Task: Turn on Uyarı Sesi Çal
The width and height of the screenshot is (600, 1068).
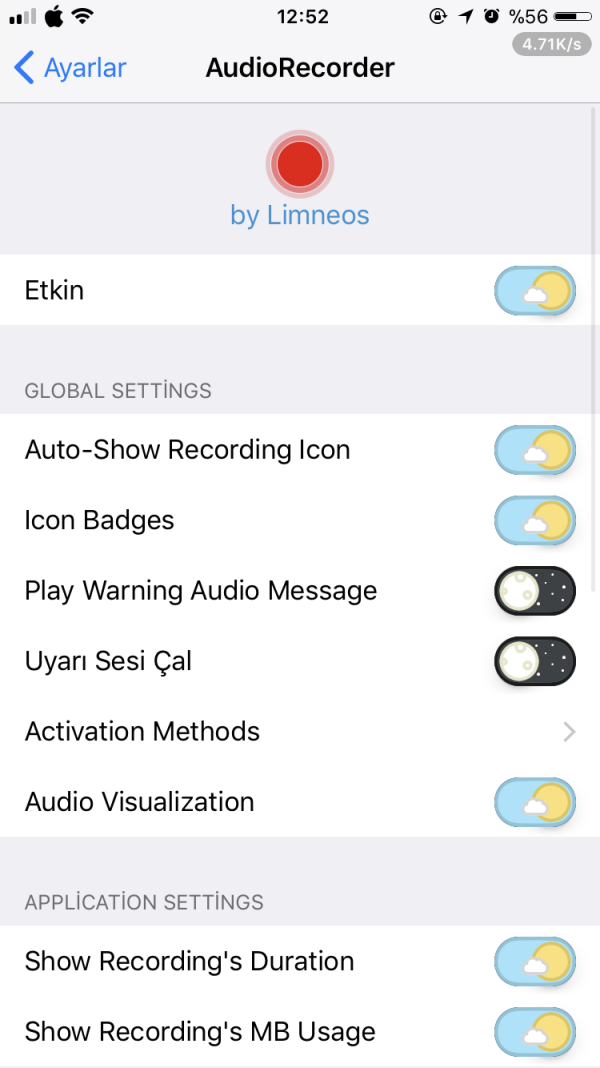Action: coord(535,661)
